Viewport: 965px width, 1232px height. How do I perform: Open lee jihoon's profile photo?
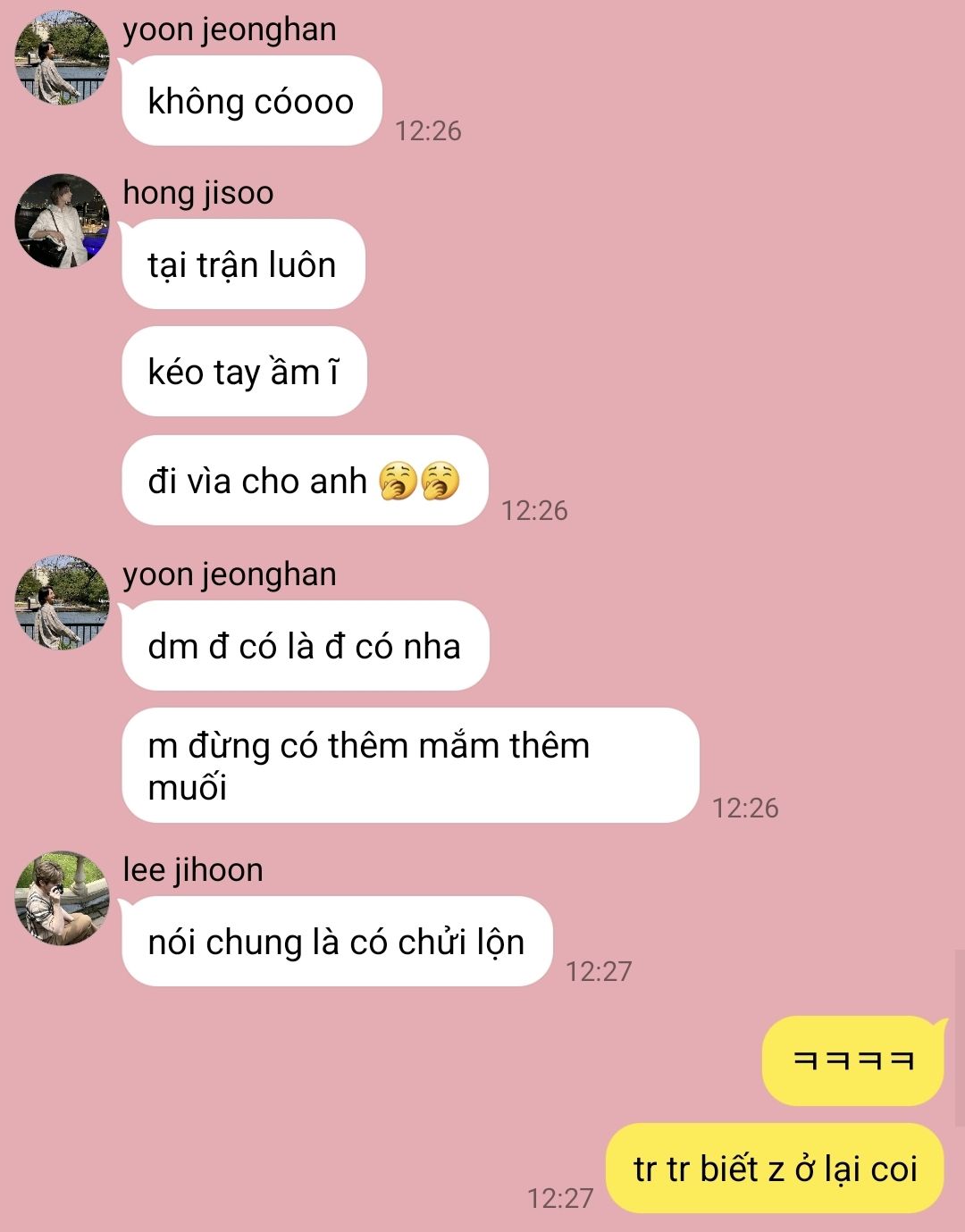pyautogui.click(x=62, y=898)
